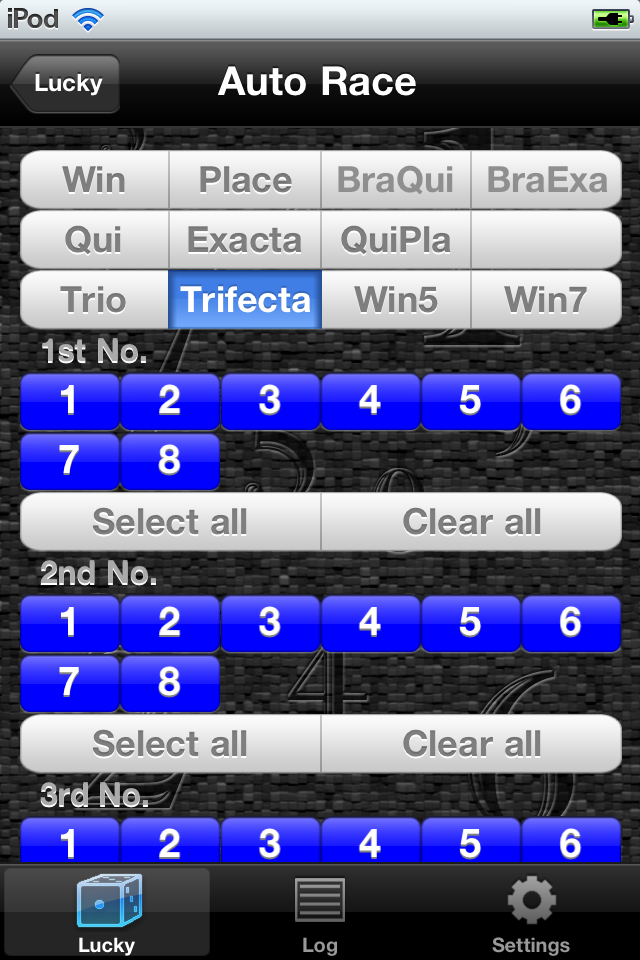Select the BraExa bet type

click(x=547, y=180)
